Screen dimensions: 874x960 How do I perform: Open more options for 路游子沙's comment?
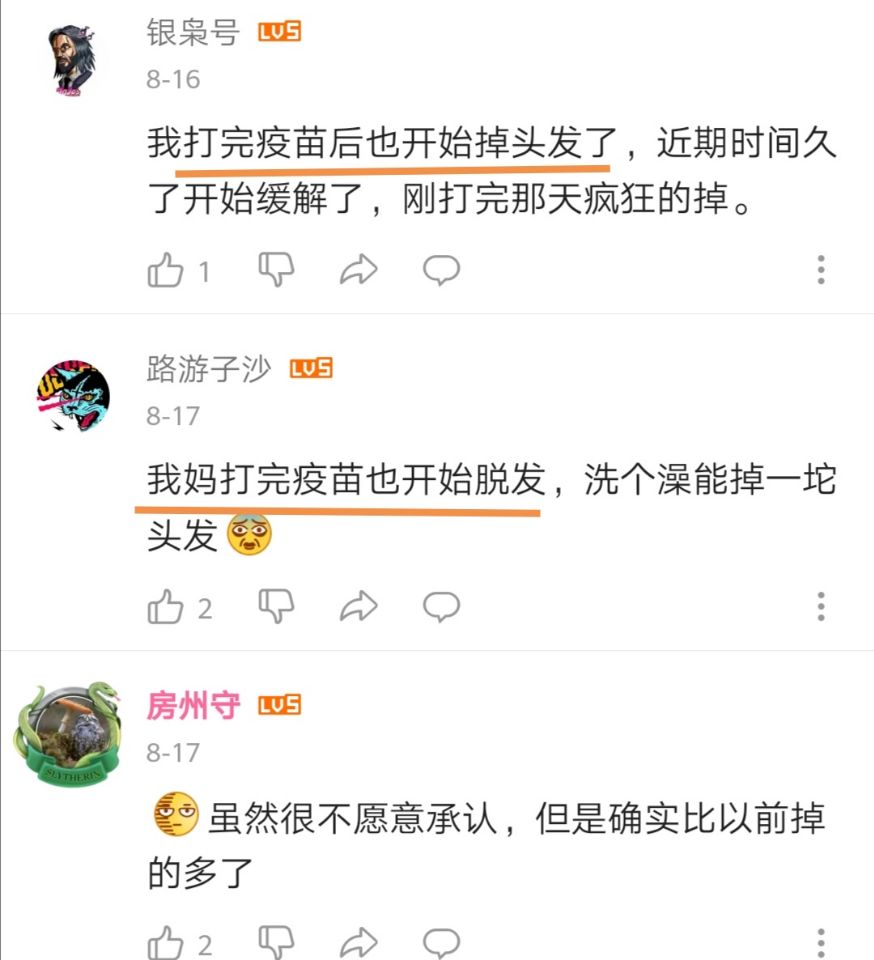click(821, 607)
